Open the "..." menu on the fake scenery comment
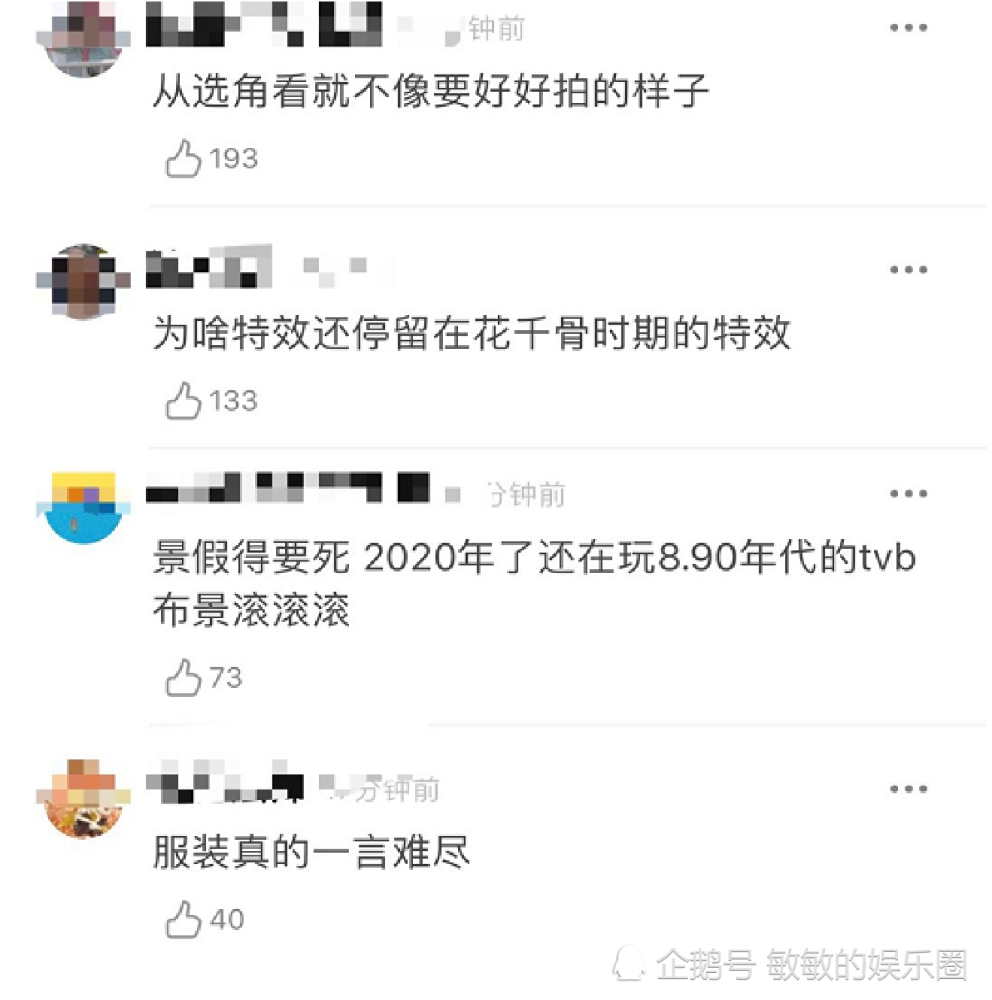This screenshot has height=1000, width=992. pyautogui.click(x=909, y=492)
